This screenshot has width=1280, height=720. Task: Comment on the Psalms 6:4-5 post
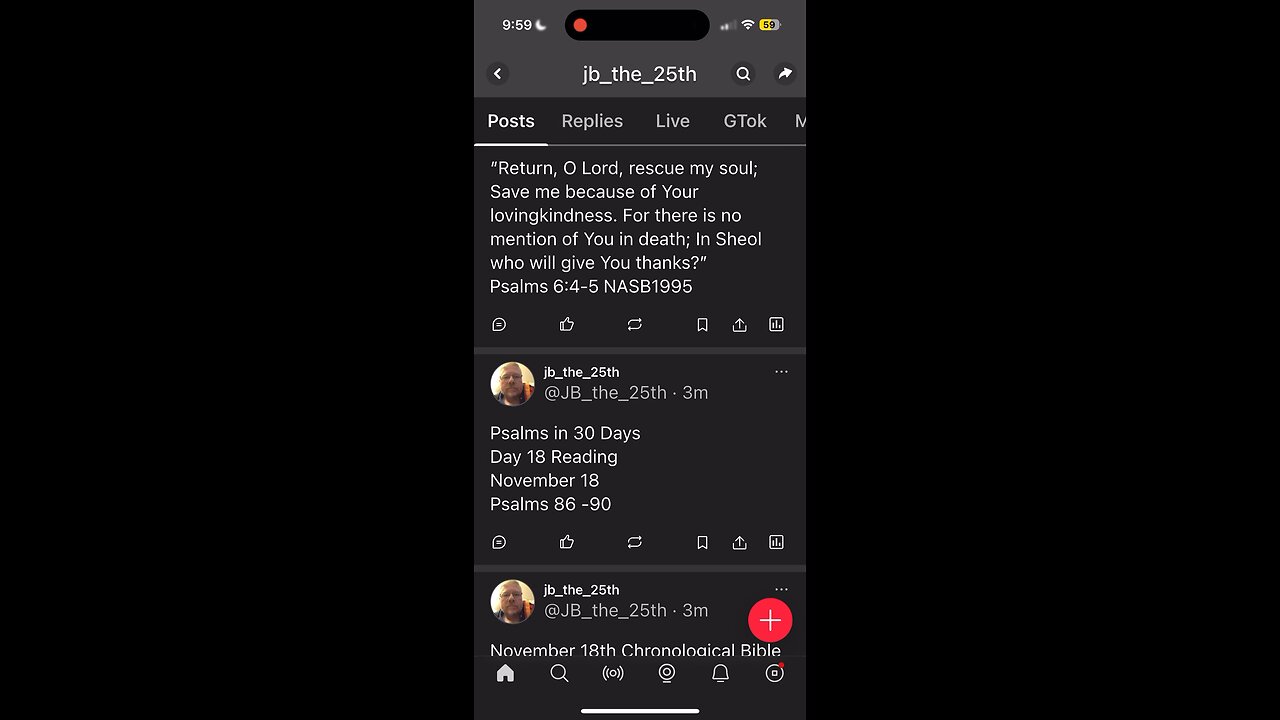(x=499, y=324)
